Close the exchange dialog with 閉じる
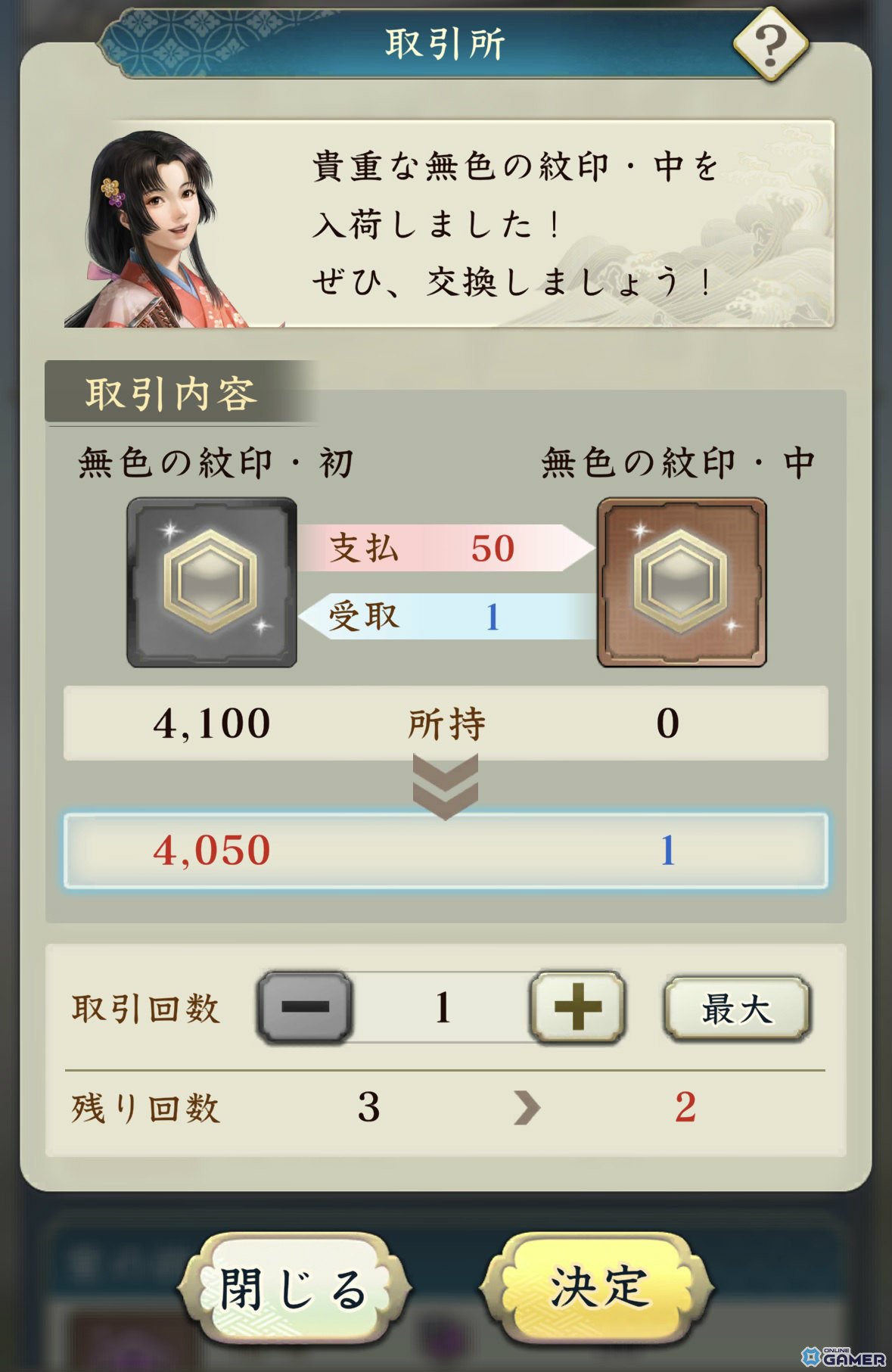This screenshot has width=892, height=1372. tap(294, 1288)
